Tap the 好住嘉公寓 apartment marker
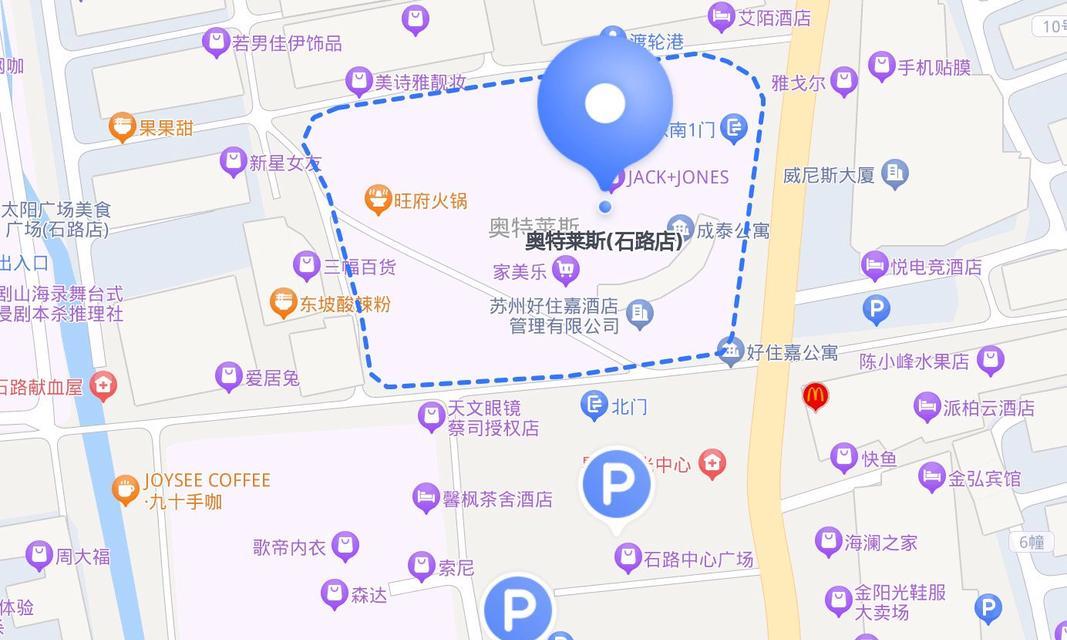Image resolution: width=1067 pixels, height=640 pixels. pyautogui.click(x=730, y=351)
